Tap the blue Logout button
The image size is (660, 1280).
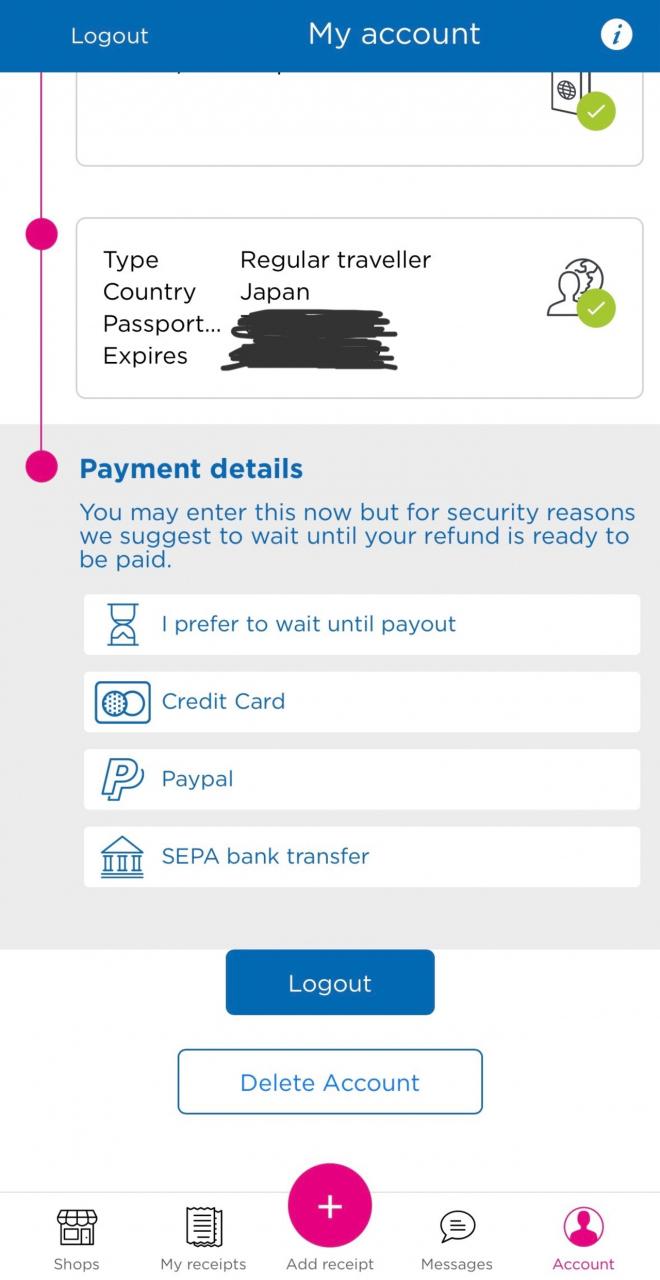click(x=330, y=983)
